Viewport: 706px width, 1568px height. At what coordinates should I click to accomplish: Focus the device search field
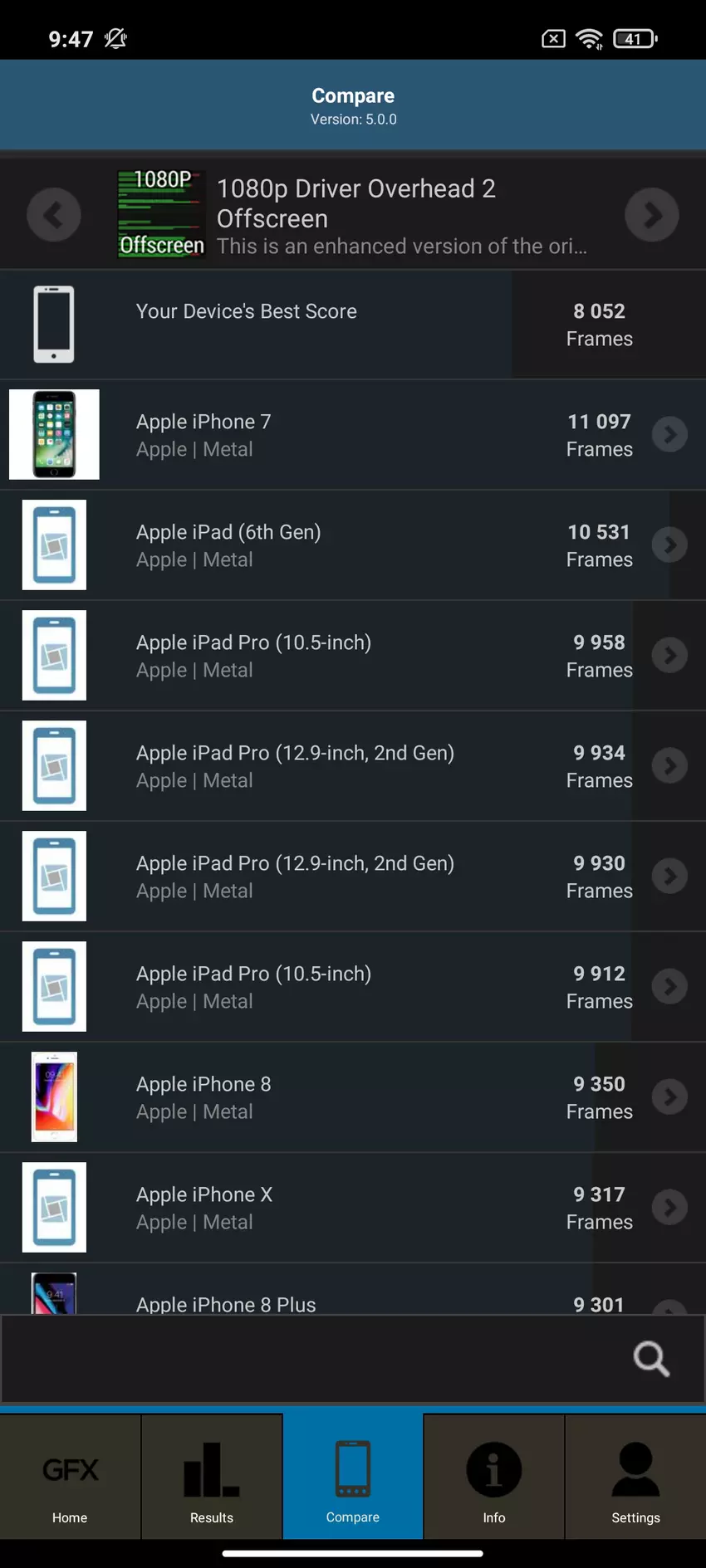(316, 1359)
